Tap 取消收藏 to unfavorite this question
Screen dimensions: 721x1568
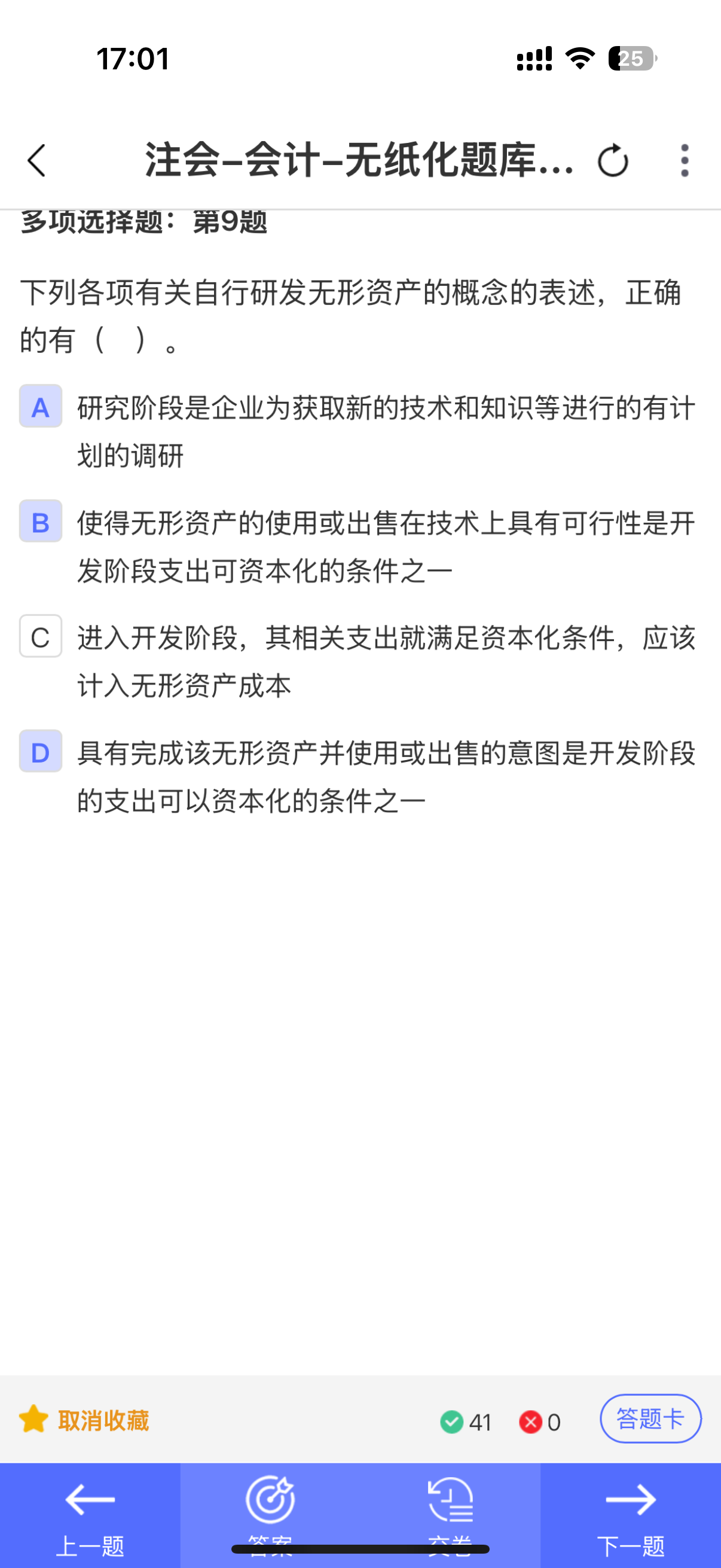pos(85,1420)
